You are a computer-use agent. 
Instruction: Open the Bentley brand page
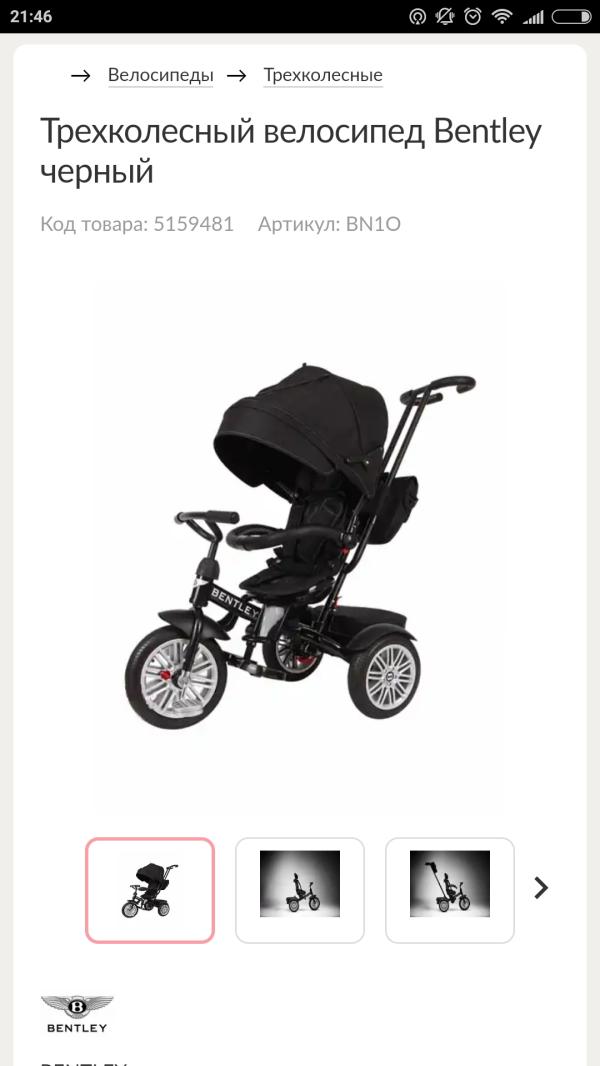77,1013
